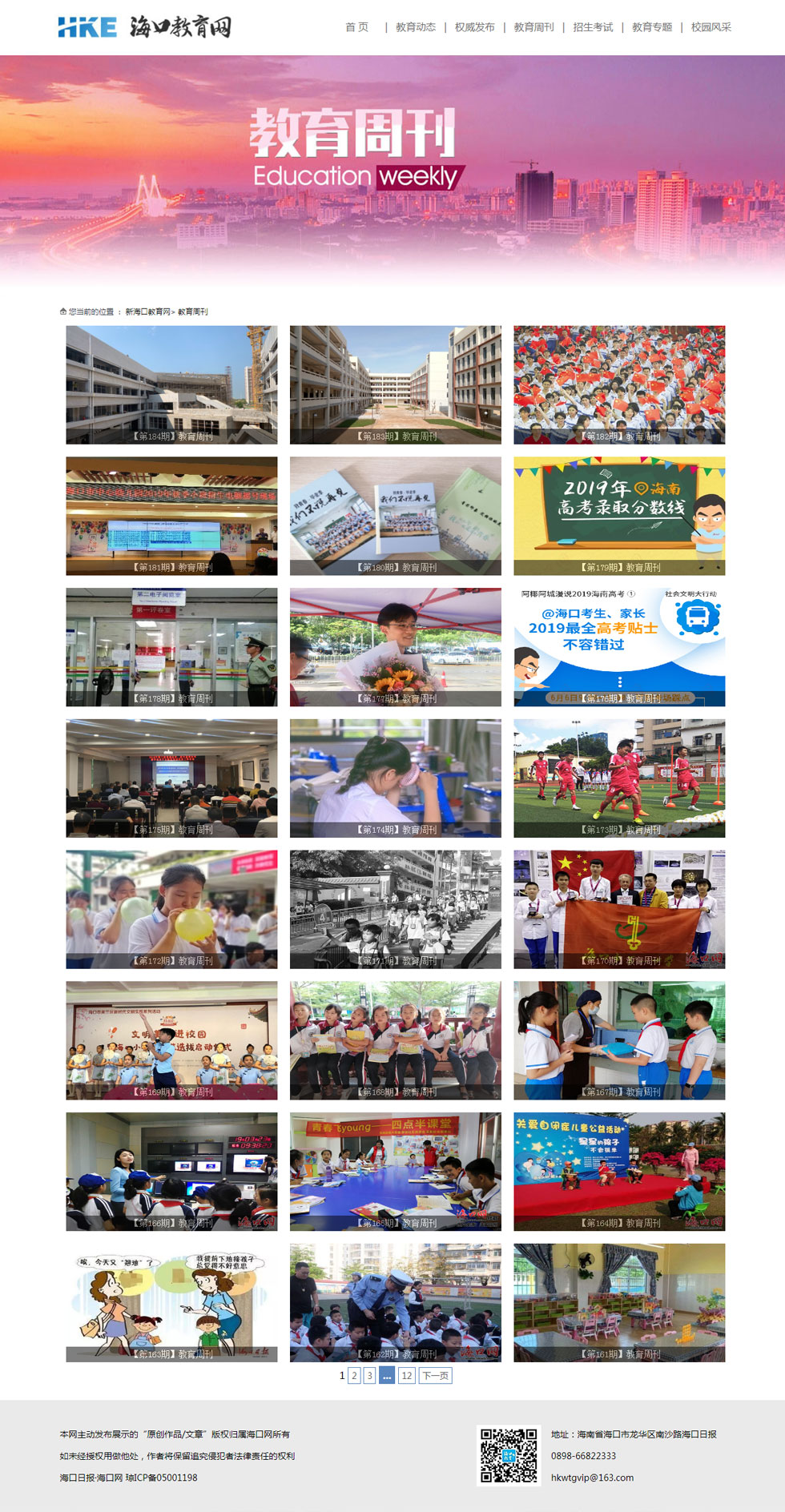785x1512 pixels.
Task: Open 第172期 教育周刊 thumbnail
Action: click(x=171, y=909)
